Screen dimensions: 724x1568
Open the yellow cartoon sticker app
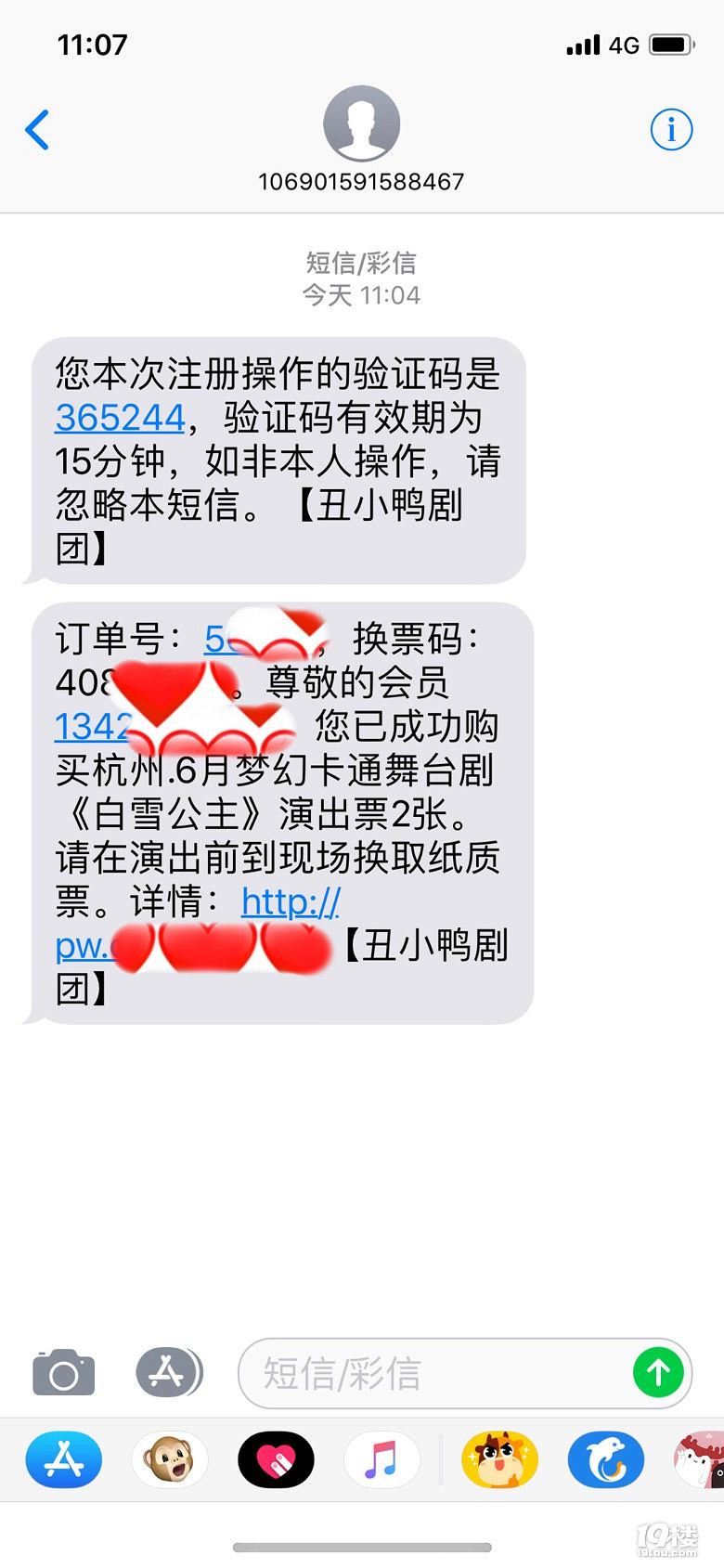[499, 1460]
